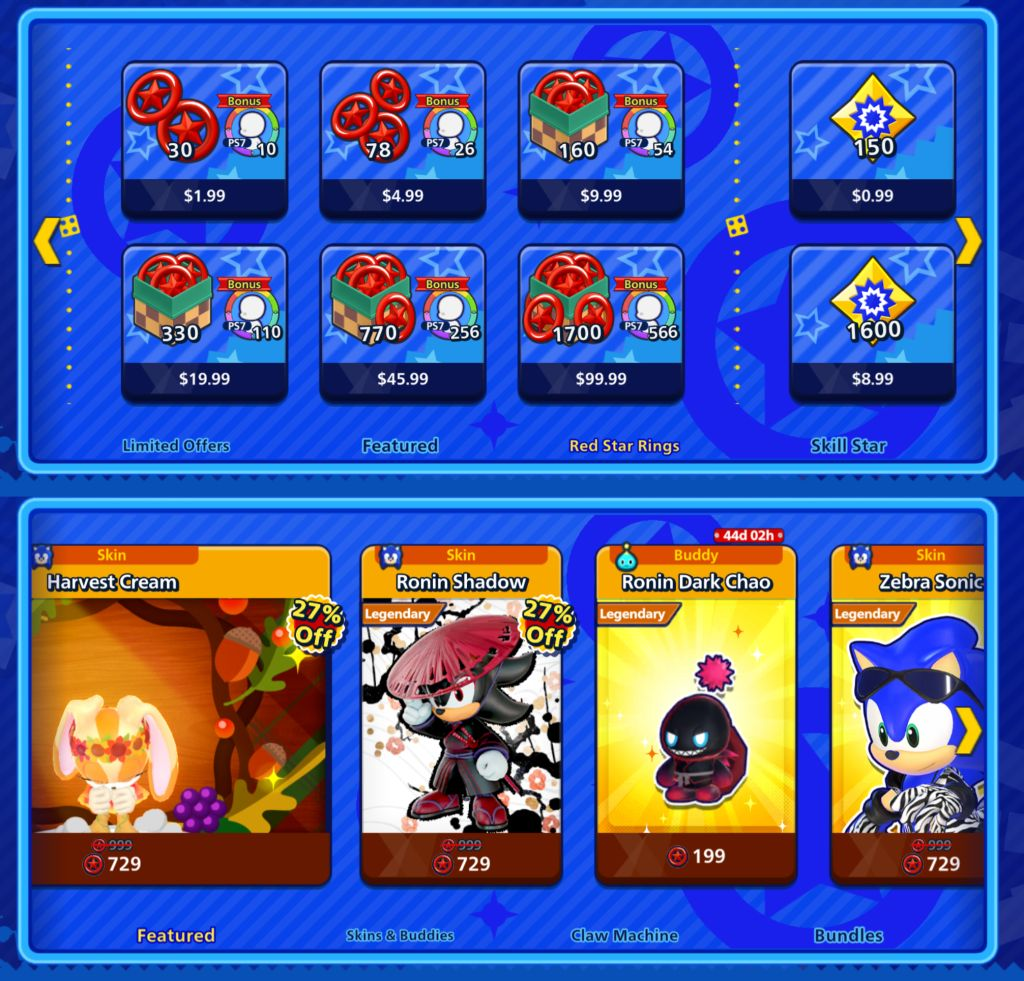Switch to the Skins & Buddies tab
Image resolution: width=1024 pixels, height=981 pixels.
click(x=400, y=935)
